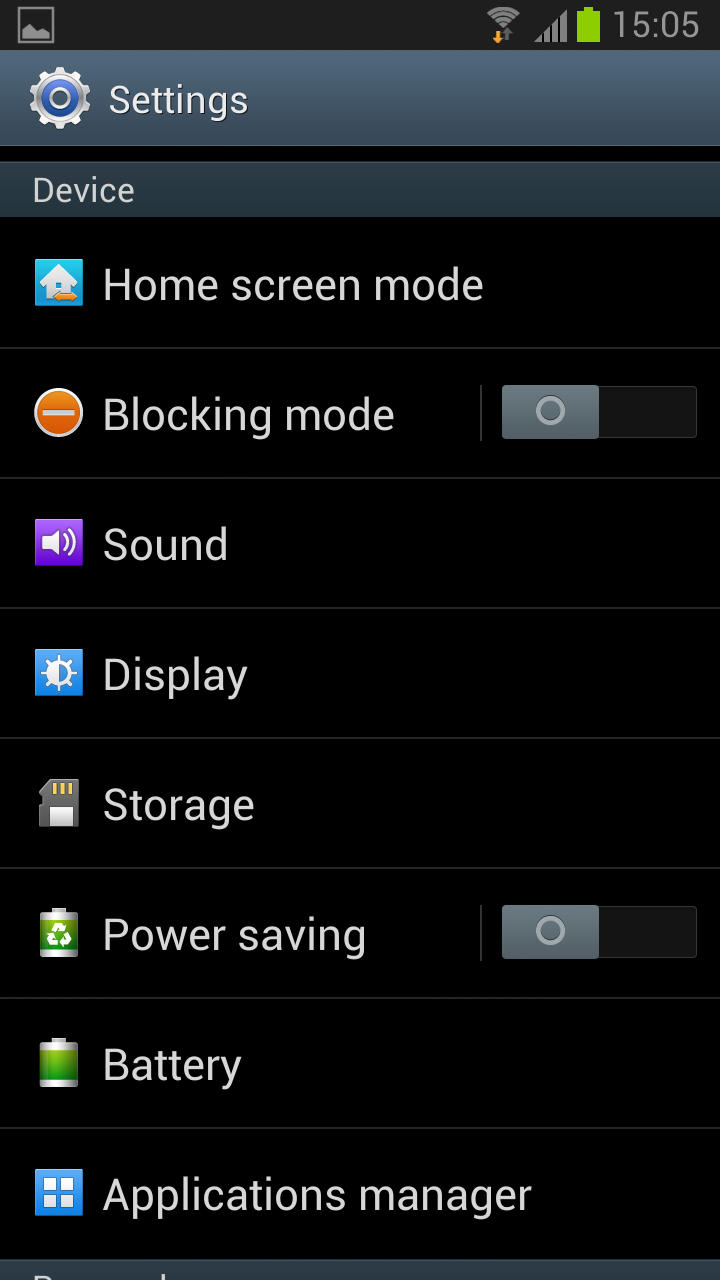Open Storage settings

pos(178,805)
